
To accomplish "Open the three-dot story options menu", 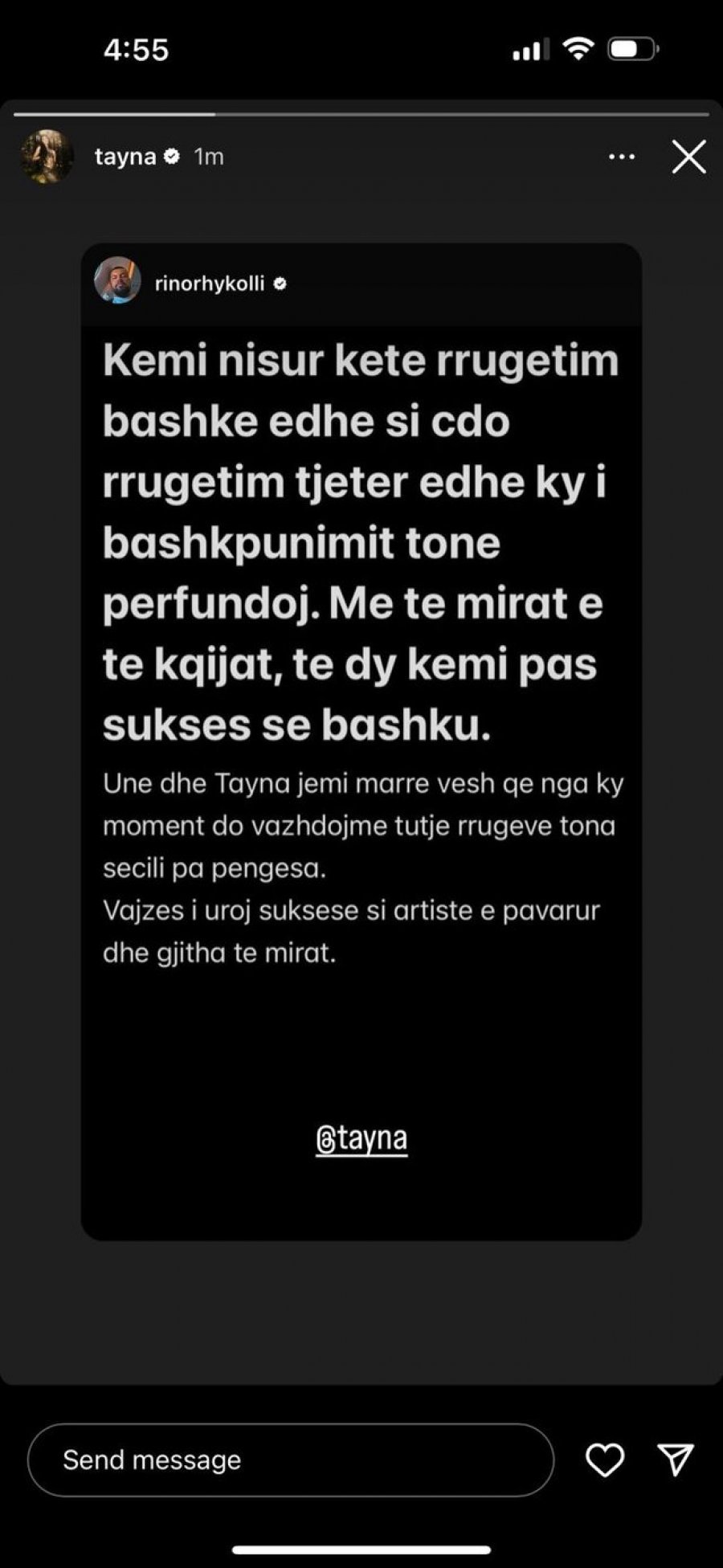I will 622,157.
